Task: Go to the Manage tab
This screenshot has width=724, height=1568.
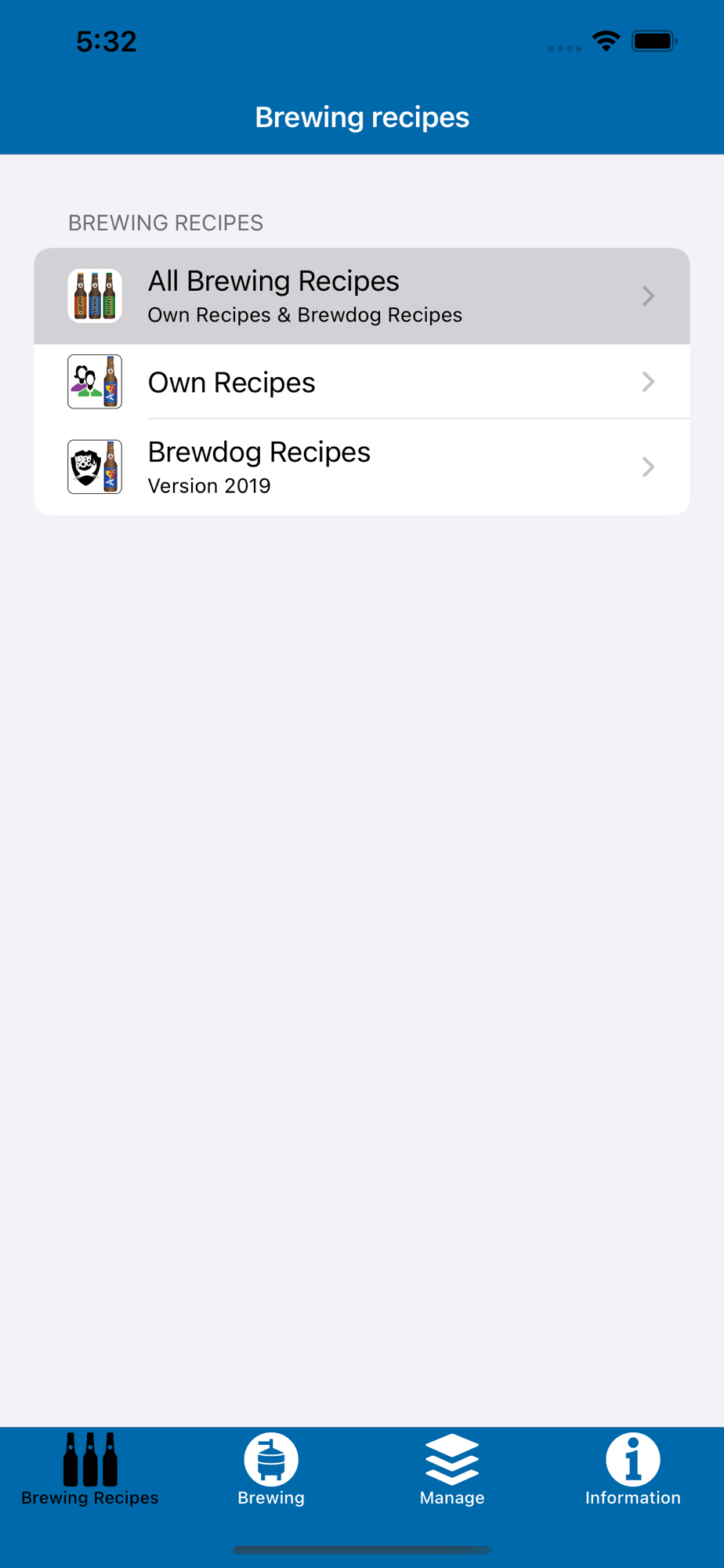Action: tap(452, 1469)
